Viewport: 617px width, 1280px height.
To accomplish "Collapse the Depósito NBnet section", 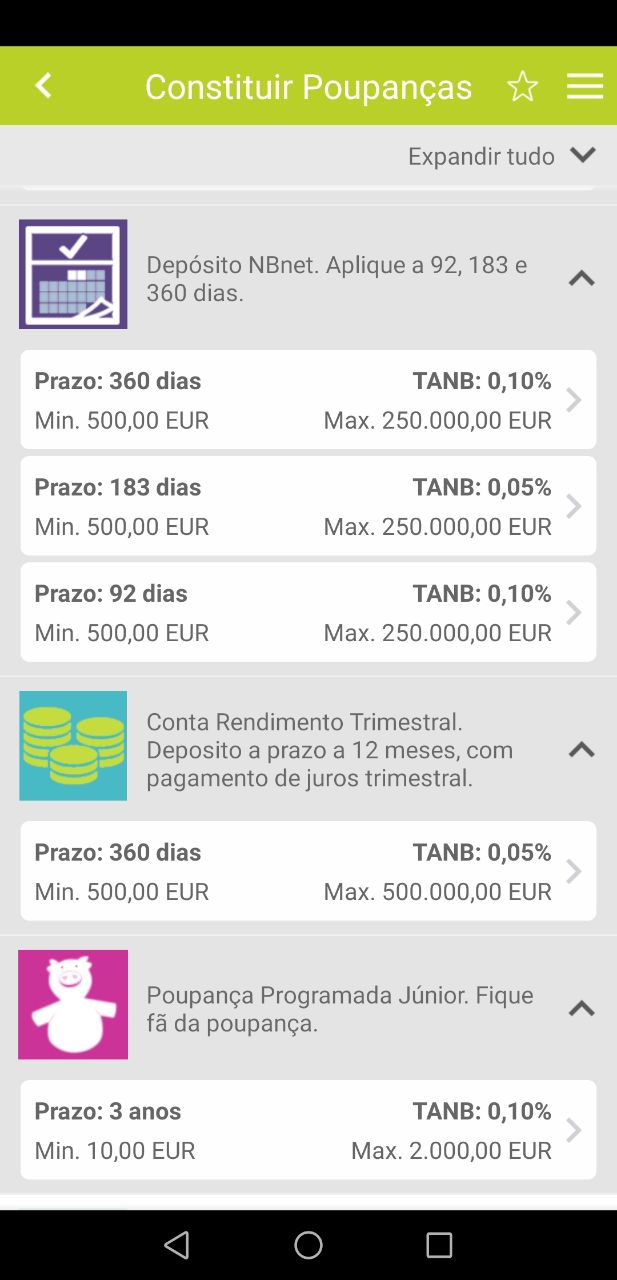I will click(x=582, y=279).
